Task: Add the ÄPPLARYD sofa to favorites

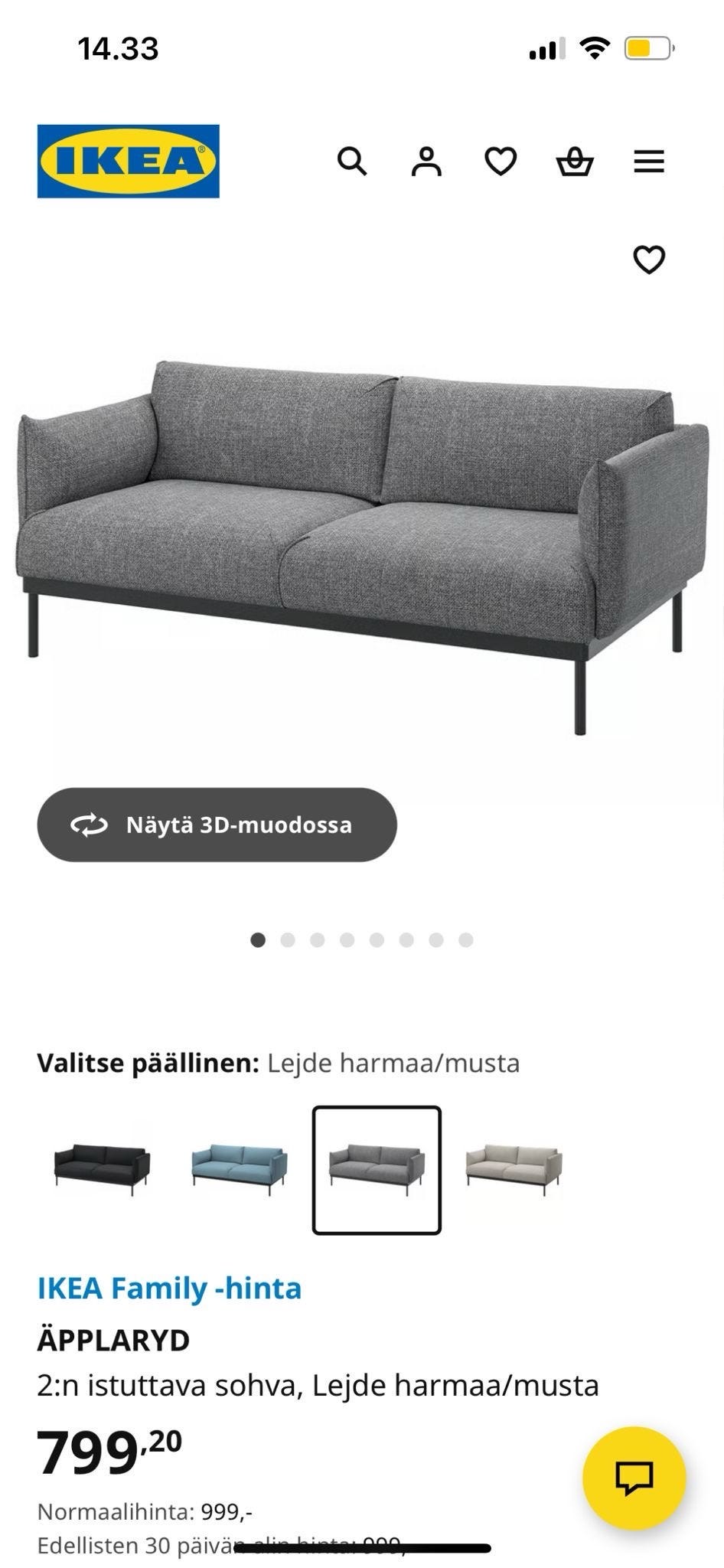Action: coord(649,260)
